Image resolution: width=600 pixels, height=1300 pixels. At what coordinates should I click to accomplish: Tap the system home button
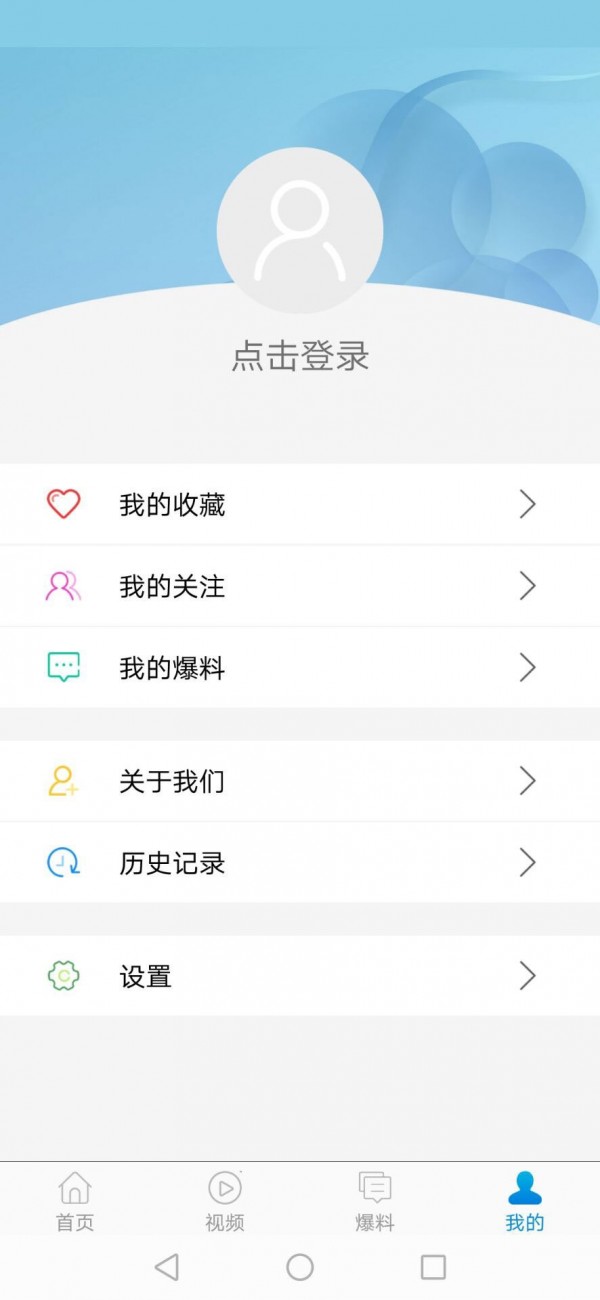(x=300, y=1268)
